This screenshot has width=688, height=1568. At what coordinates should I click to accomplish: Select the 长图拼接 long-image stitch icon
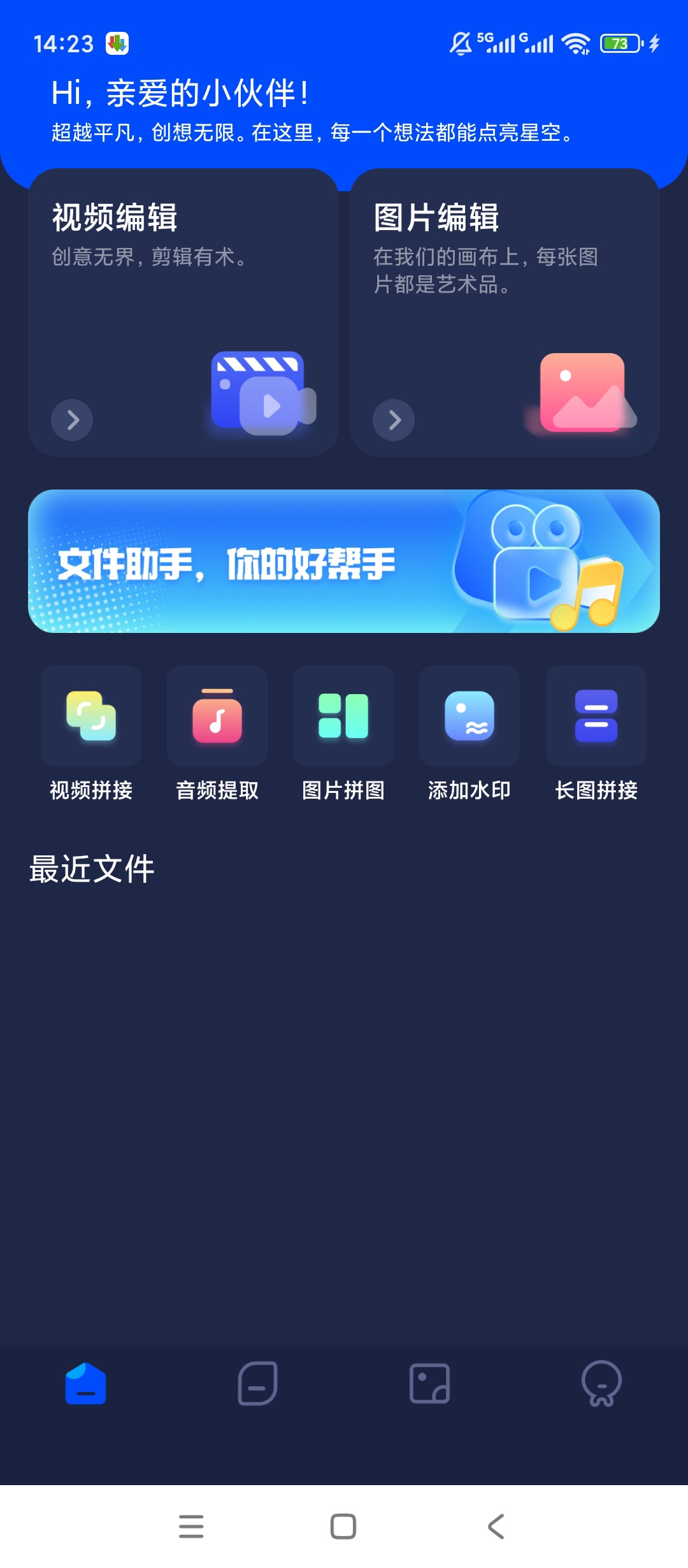596,715
